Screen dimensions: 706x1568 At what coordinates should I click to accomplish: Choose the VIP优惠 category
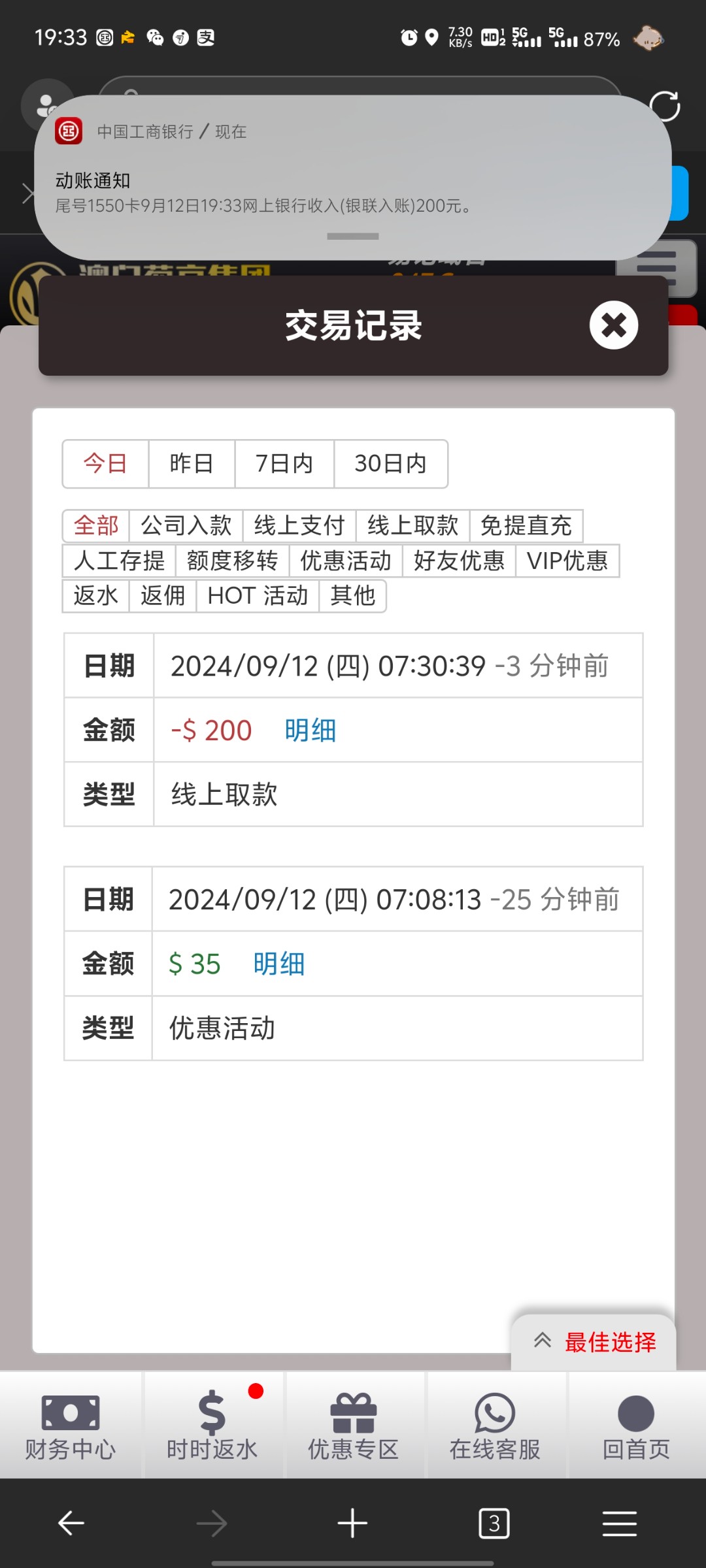(567, 561)
